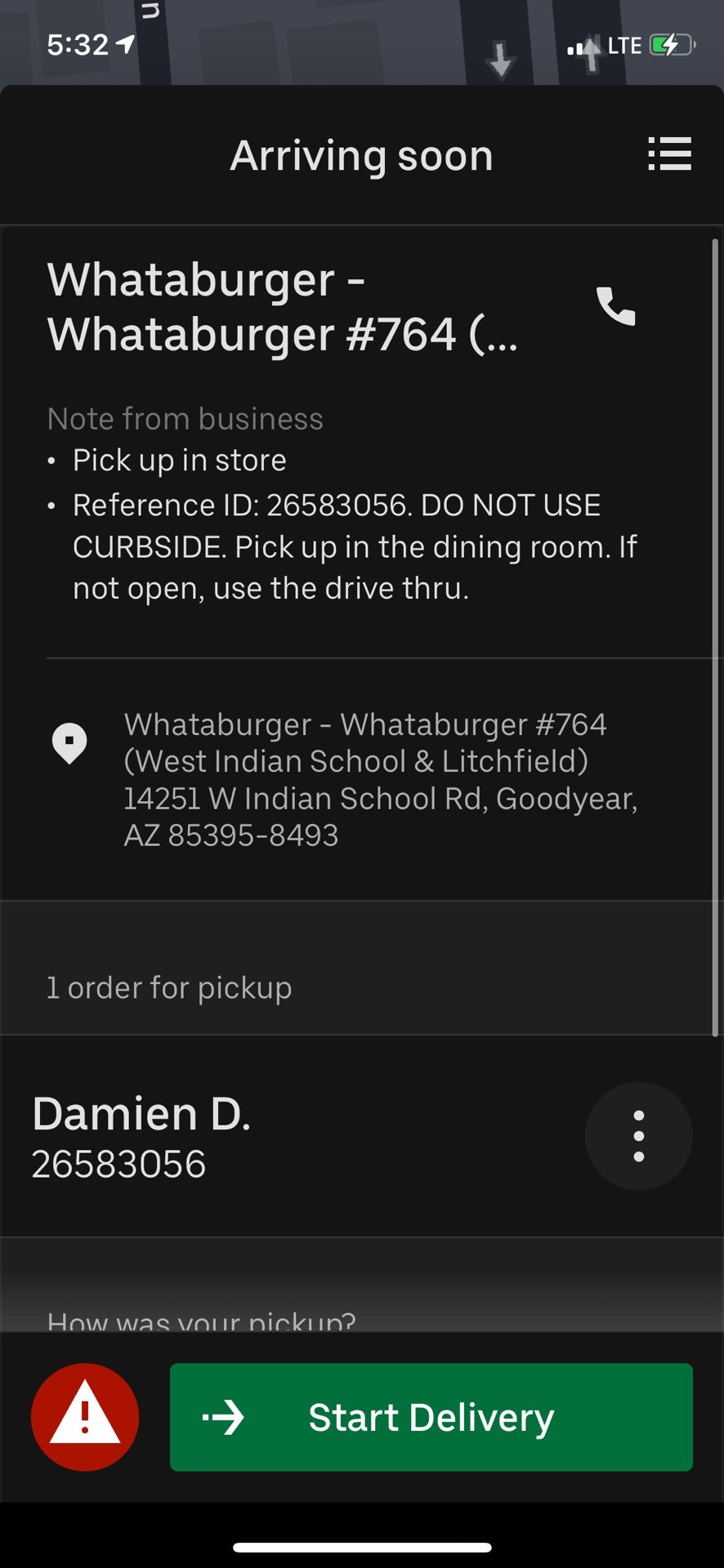
Task: Expand the Note from business section
Action: [185, 418]
